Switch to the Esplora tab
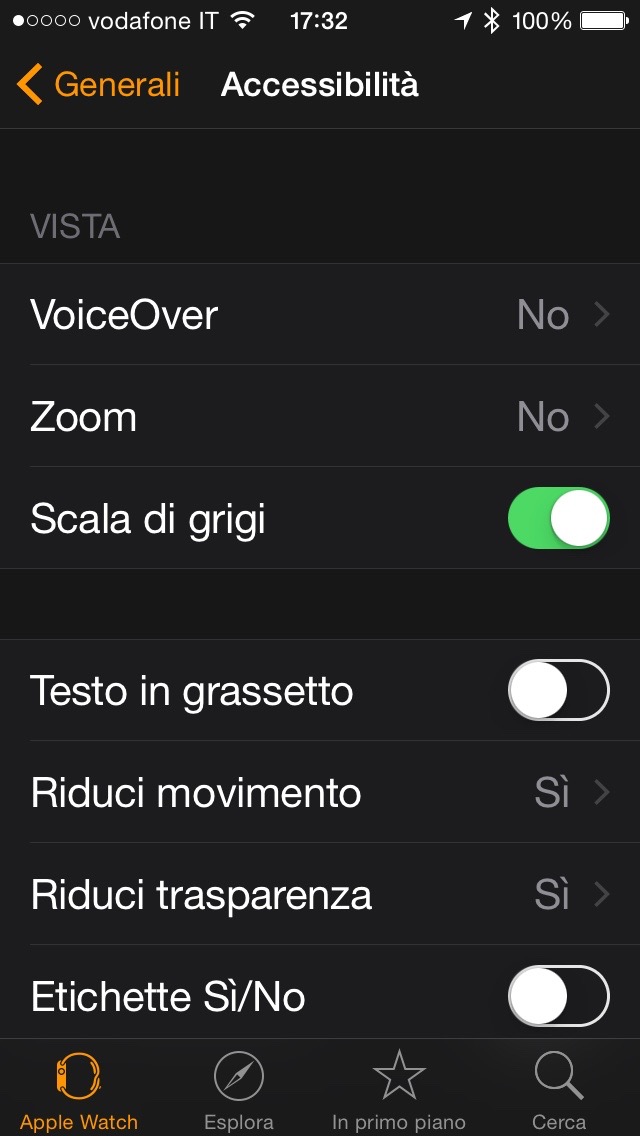 tap(239, 1090)
